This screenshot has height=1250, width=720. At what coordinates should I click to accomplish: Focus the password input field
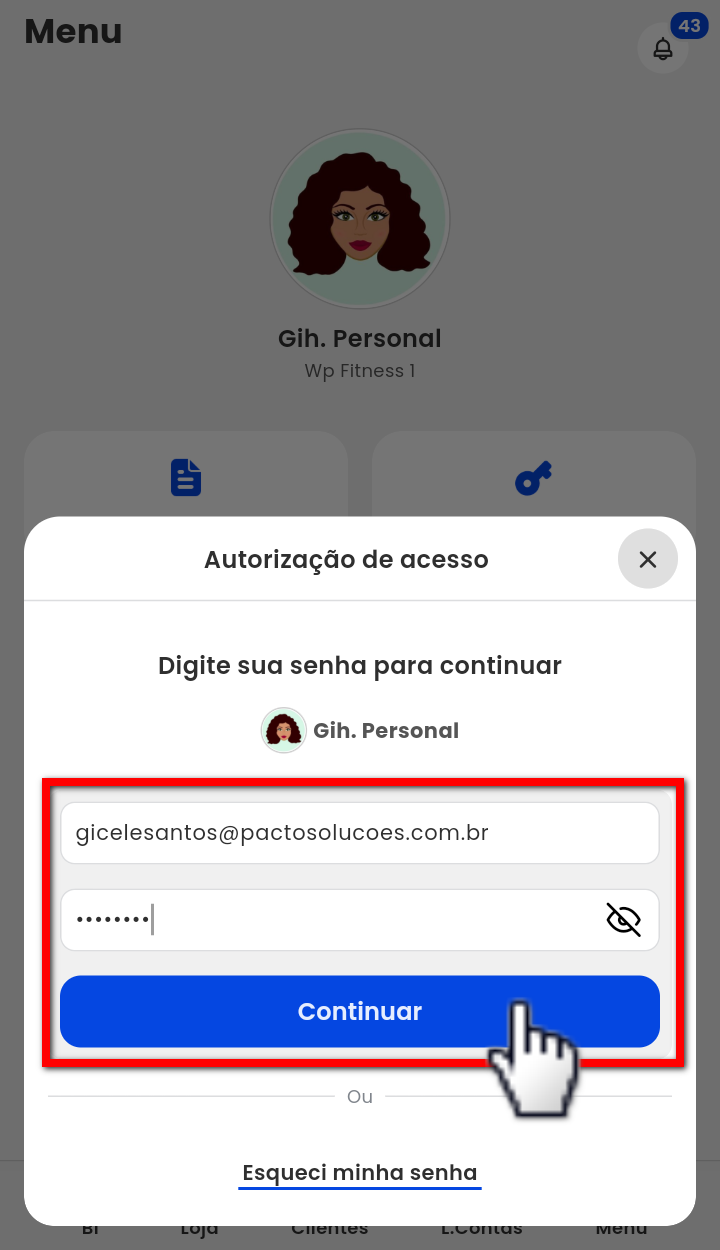point(330,920)
